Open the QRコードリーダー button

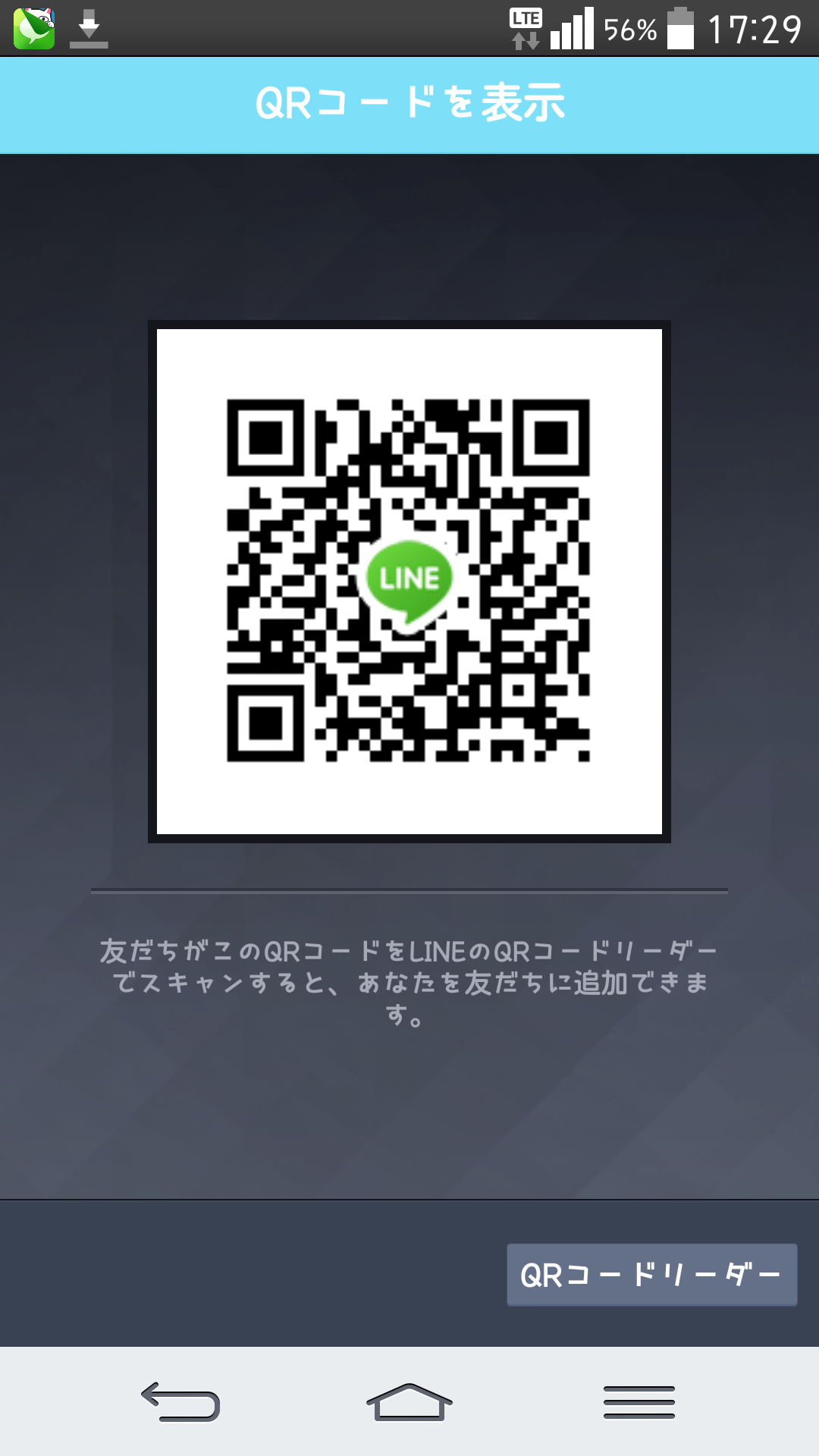651,1275
